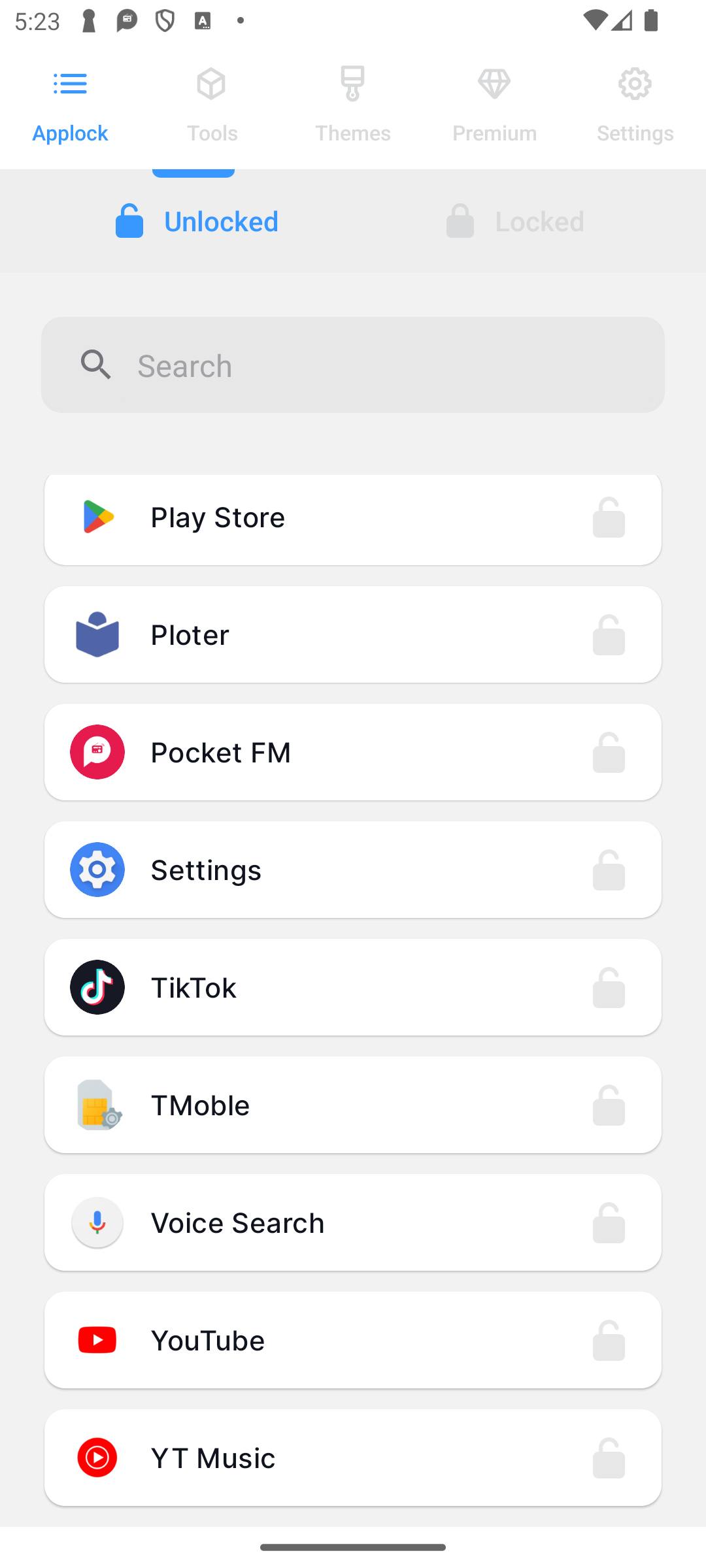Lock YT Music
This screenshot has height=1568, width=706.
pos(609,1458)
